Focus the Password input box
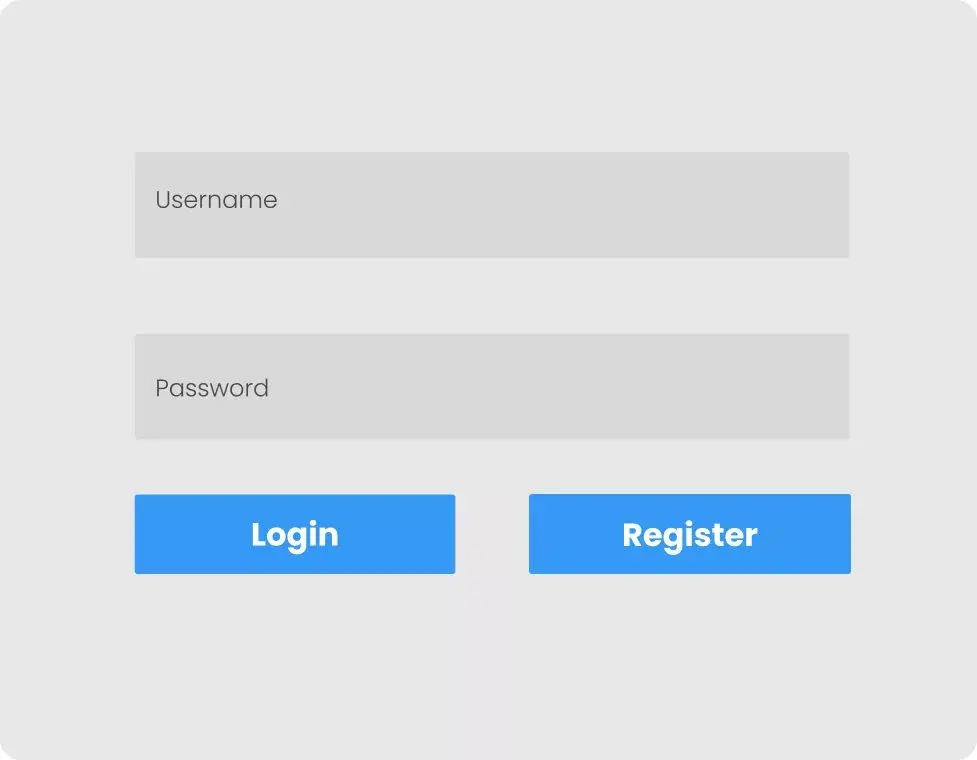The height and width of the screenshot is (760, 977). click(491, 387)
